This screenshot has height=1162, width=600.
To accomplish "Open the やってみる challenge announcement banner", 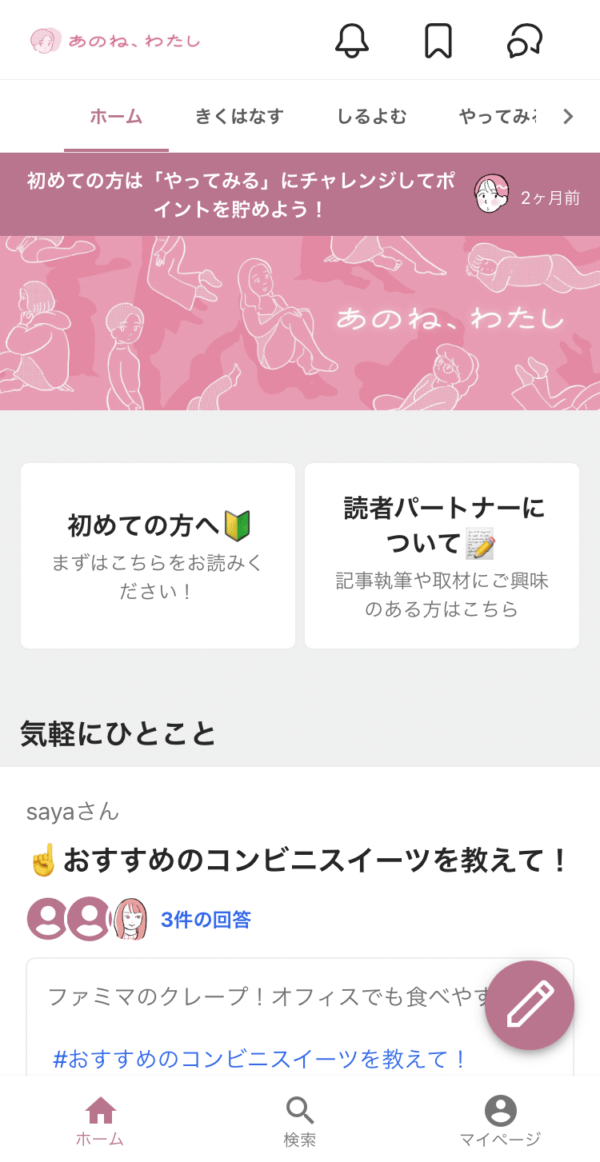I will pos(240,195).
